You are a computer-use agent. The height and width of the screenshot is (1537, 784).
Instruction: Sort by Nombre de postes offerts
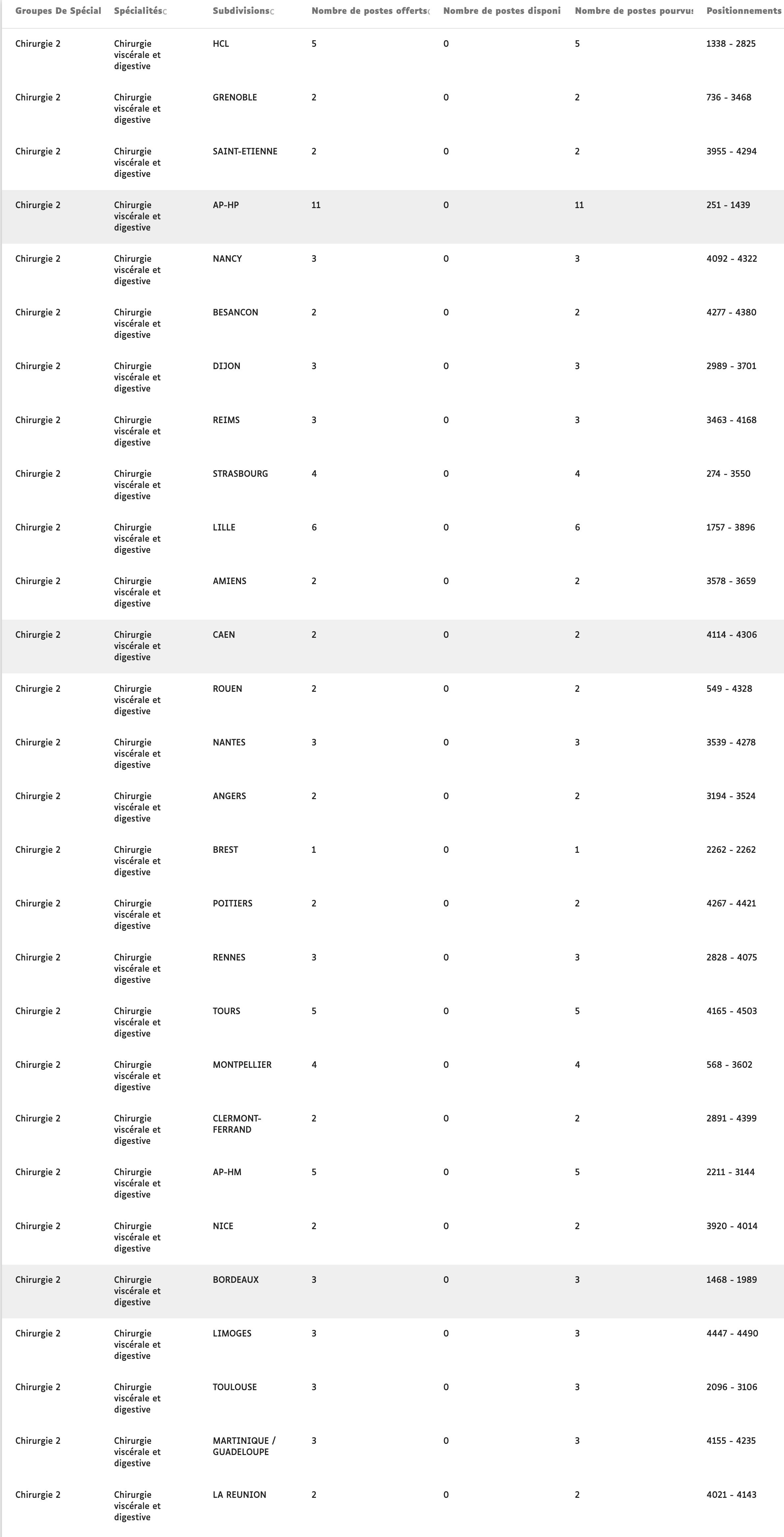[370, 11]
